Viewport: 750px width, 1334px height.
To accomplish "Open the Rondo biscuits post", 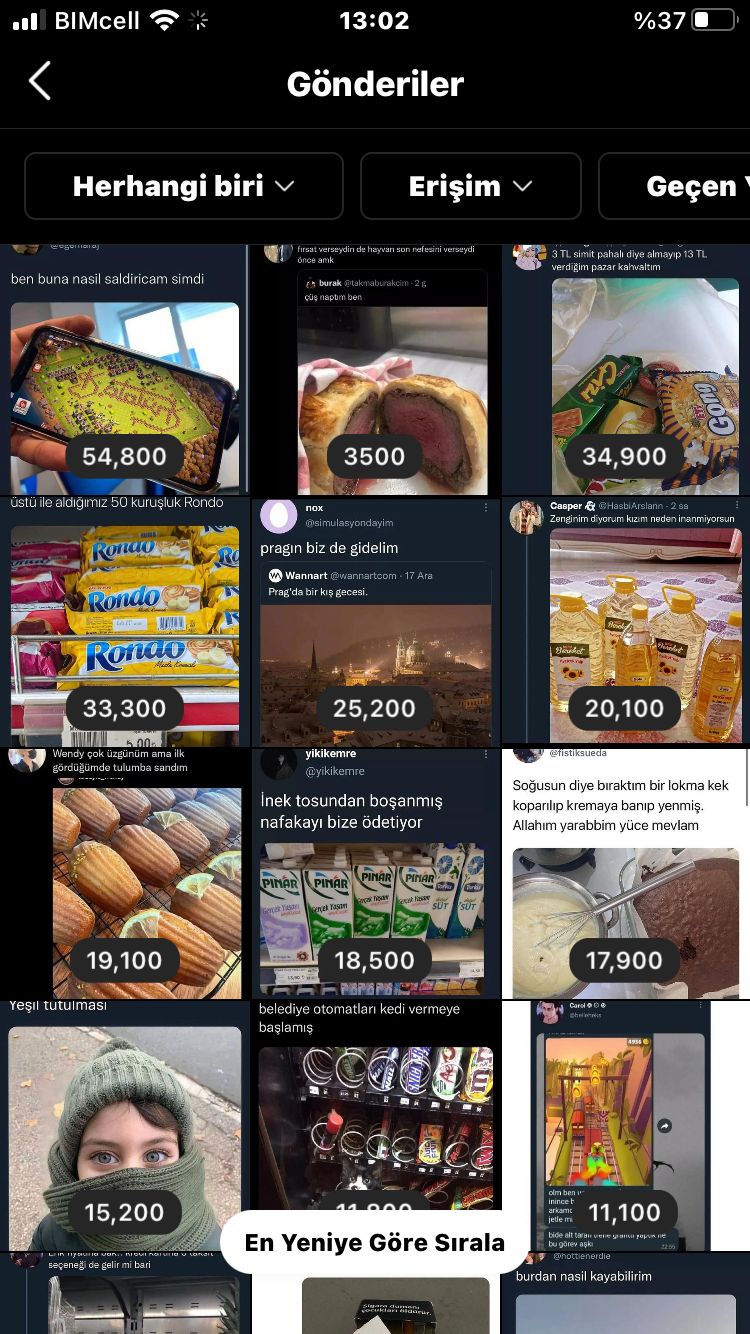I will click(124, 620).
